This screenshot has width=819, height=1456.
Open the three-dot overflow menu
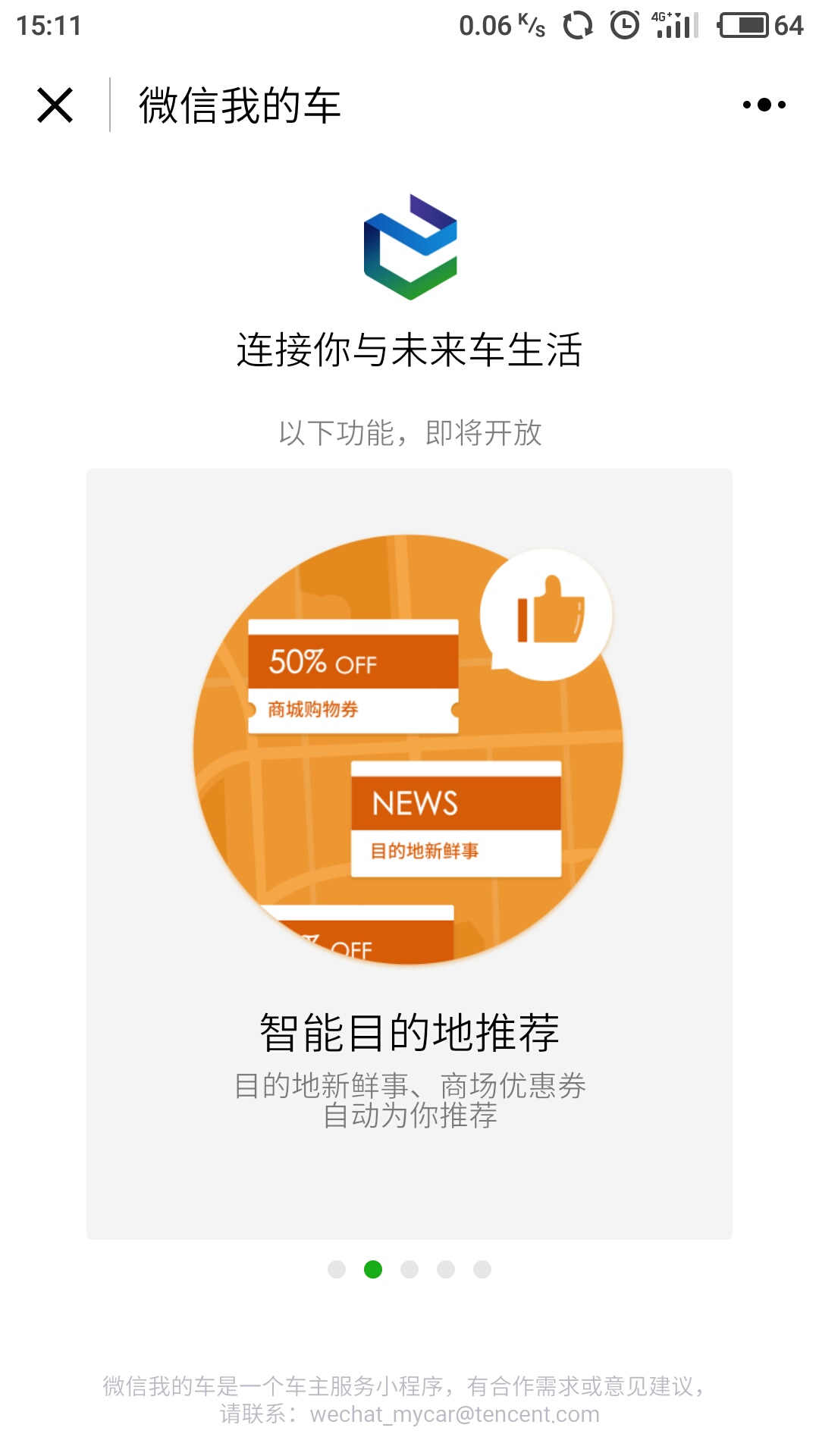point(764,105)
